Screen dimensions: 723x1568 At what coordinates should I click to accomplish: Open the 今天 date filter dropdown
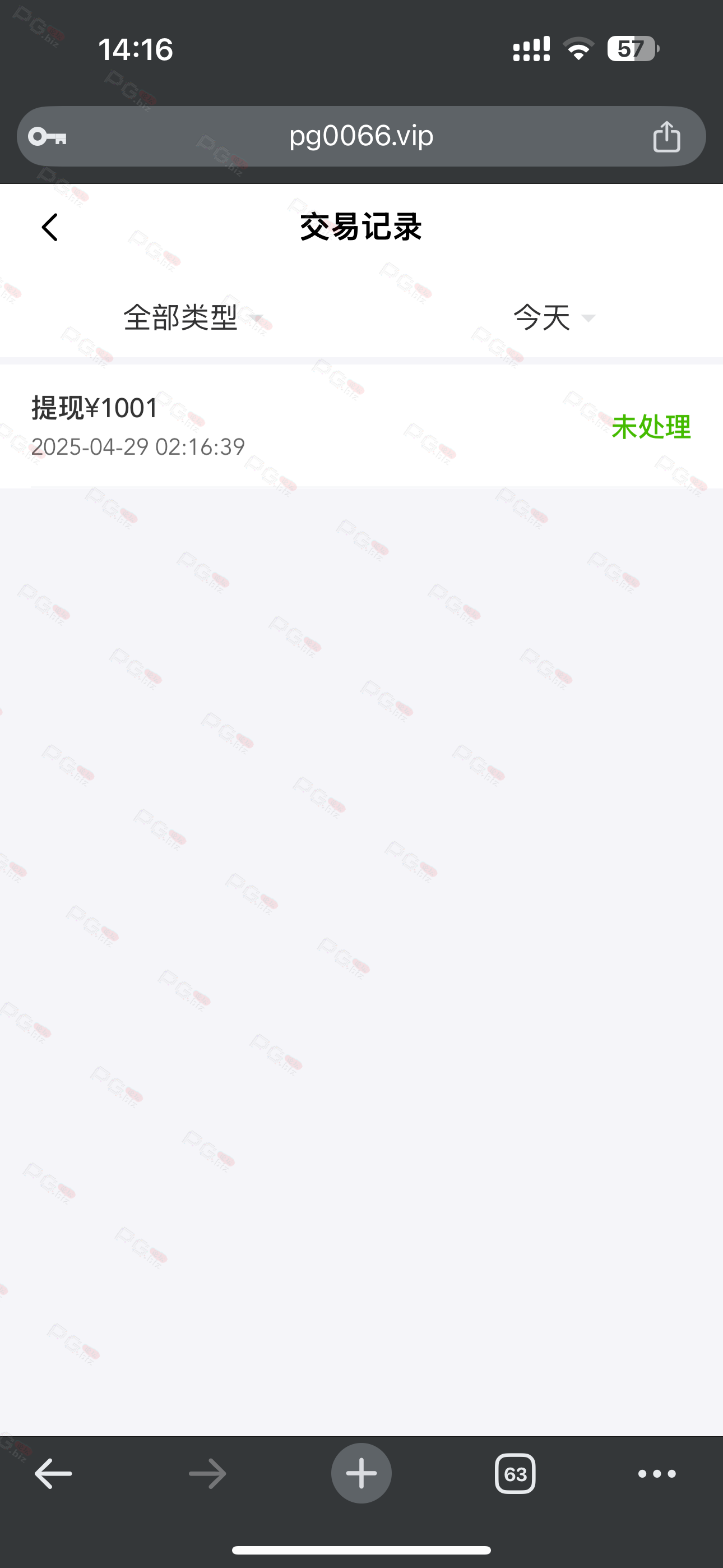coord(554,318)
